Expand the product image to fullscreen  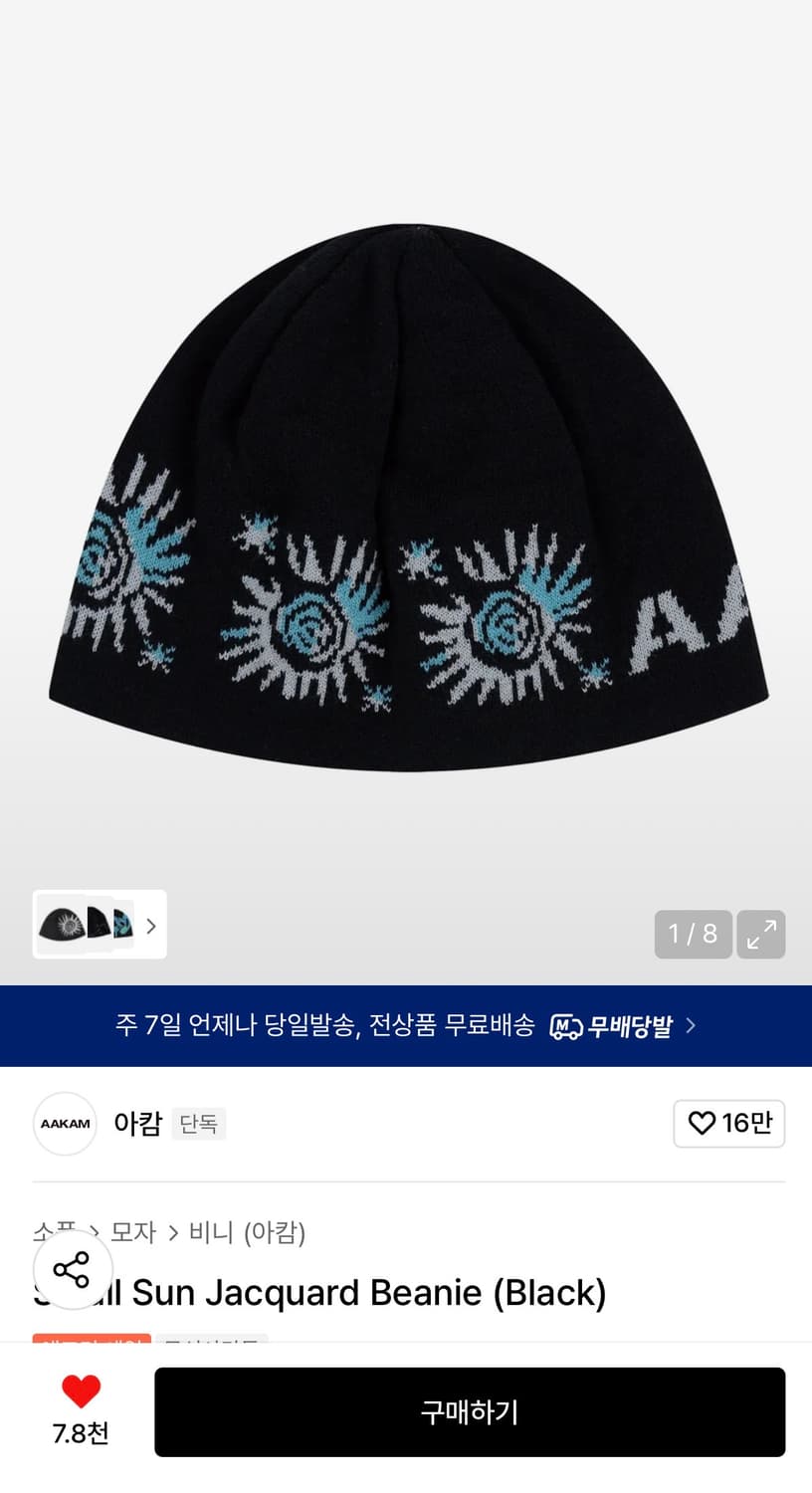pyautogui.click(x=760, y=935)
